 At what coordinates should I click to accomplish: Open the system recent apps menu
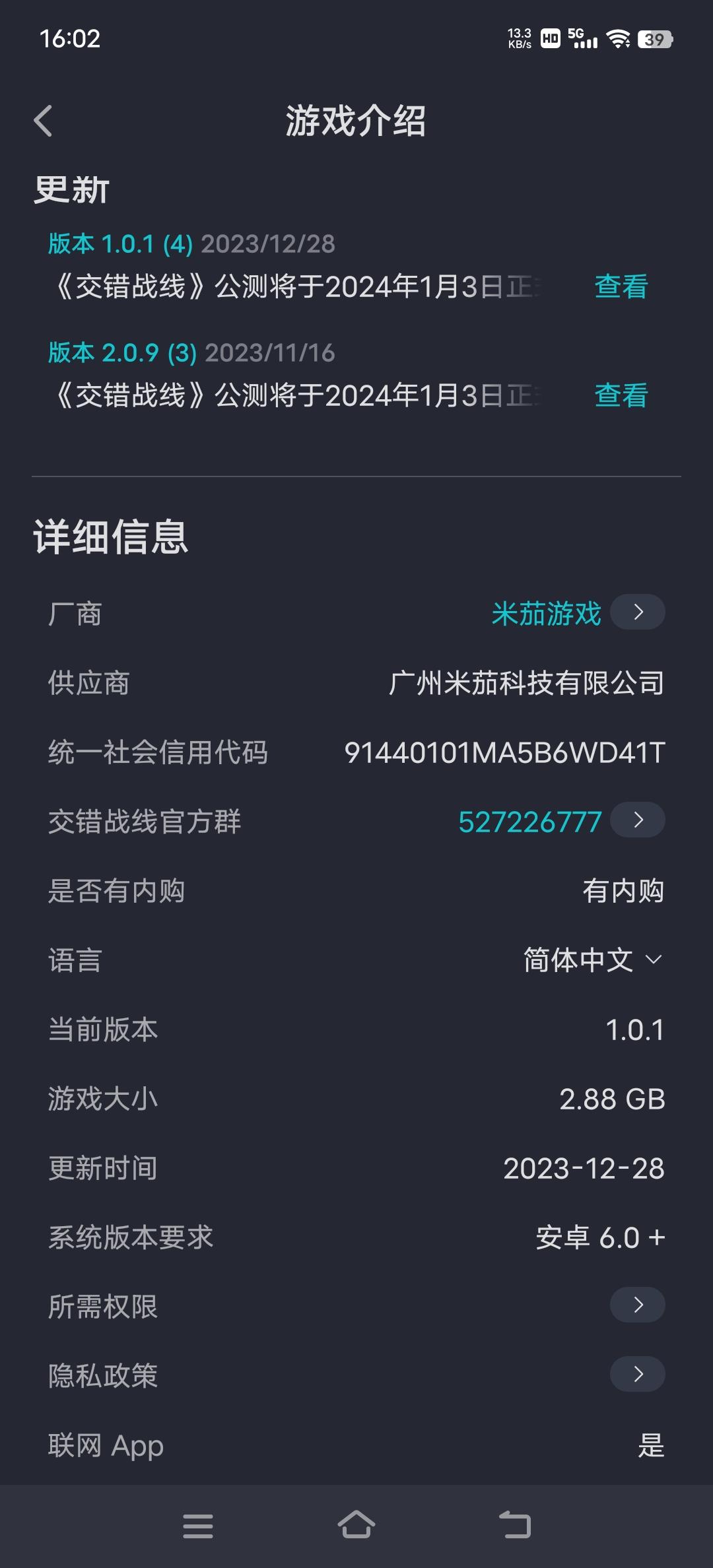pyautogui.click(x=197, y=1526)
